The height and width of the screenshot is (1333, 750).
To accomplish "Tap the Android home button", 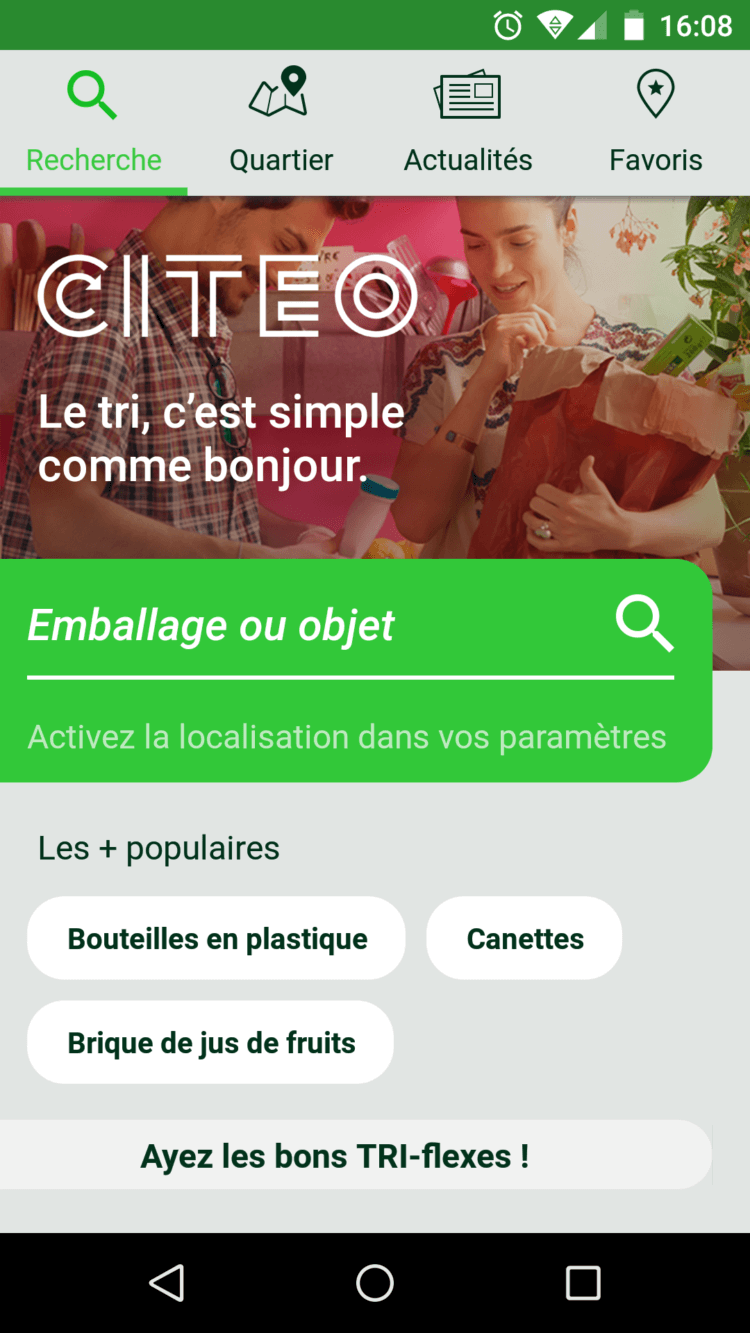I will 375,1283.
